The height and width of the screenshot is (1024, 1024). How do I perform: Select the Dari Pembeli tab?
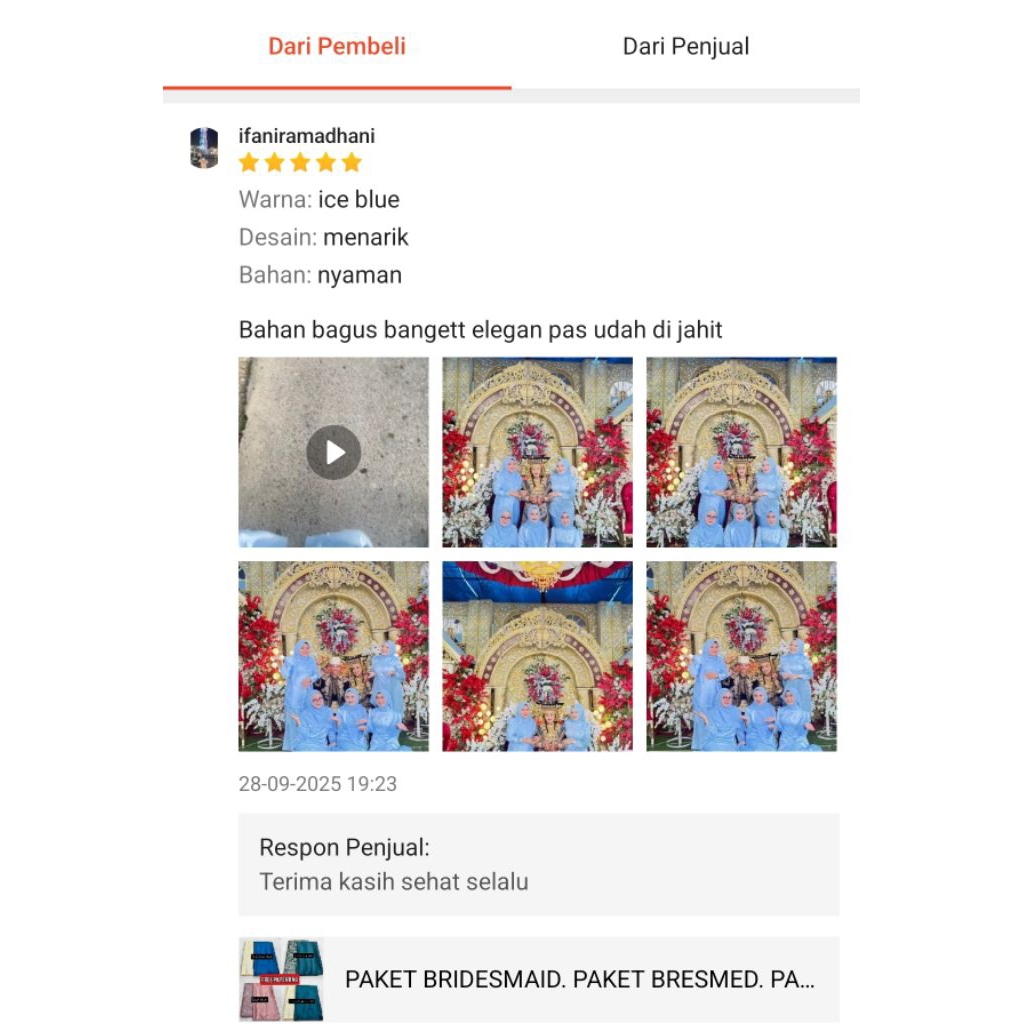coord(337,47)
